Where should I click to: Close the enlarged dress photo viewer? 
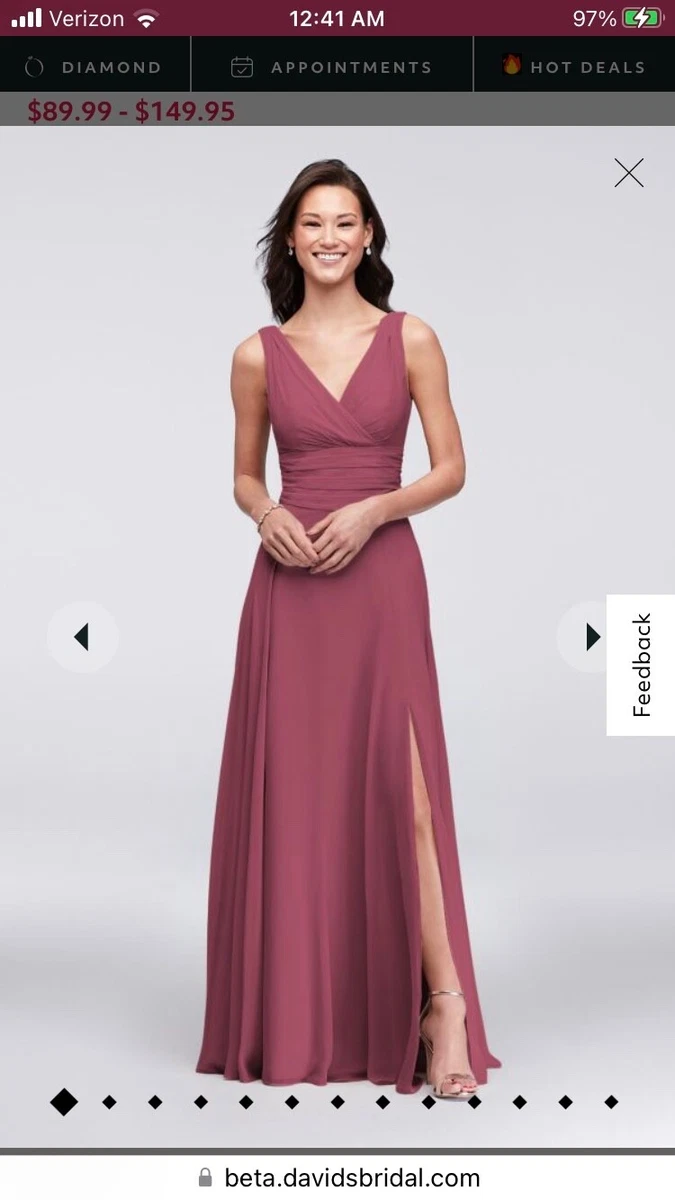[629, 173]
